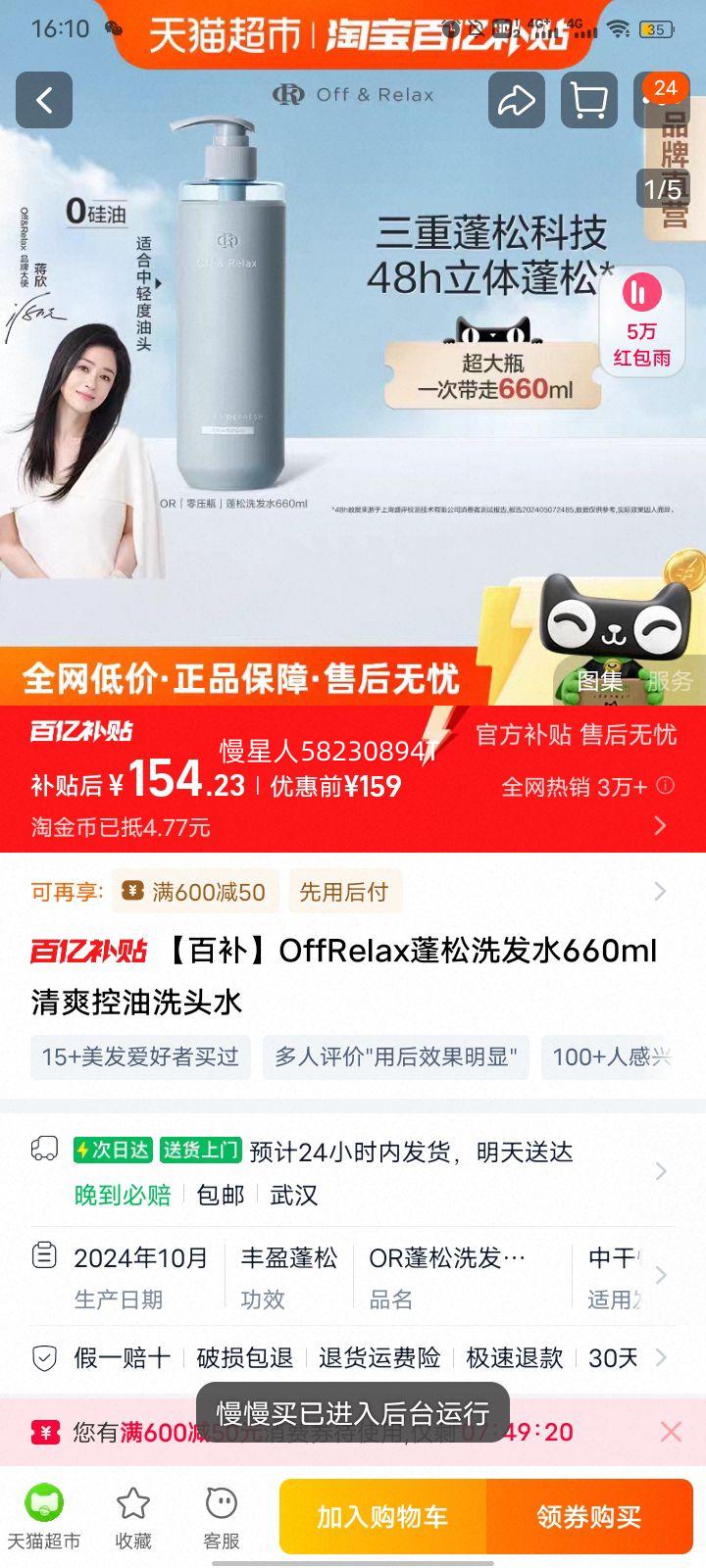The image size is (706, 1568).
Task: Switch to the 图集 image gallery
Action: tap(599, 680)
